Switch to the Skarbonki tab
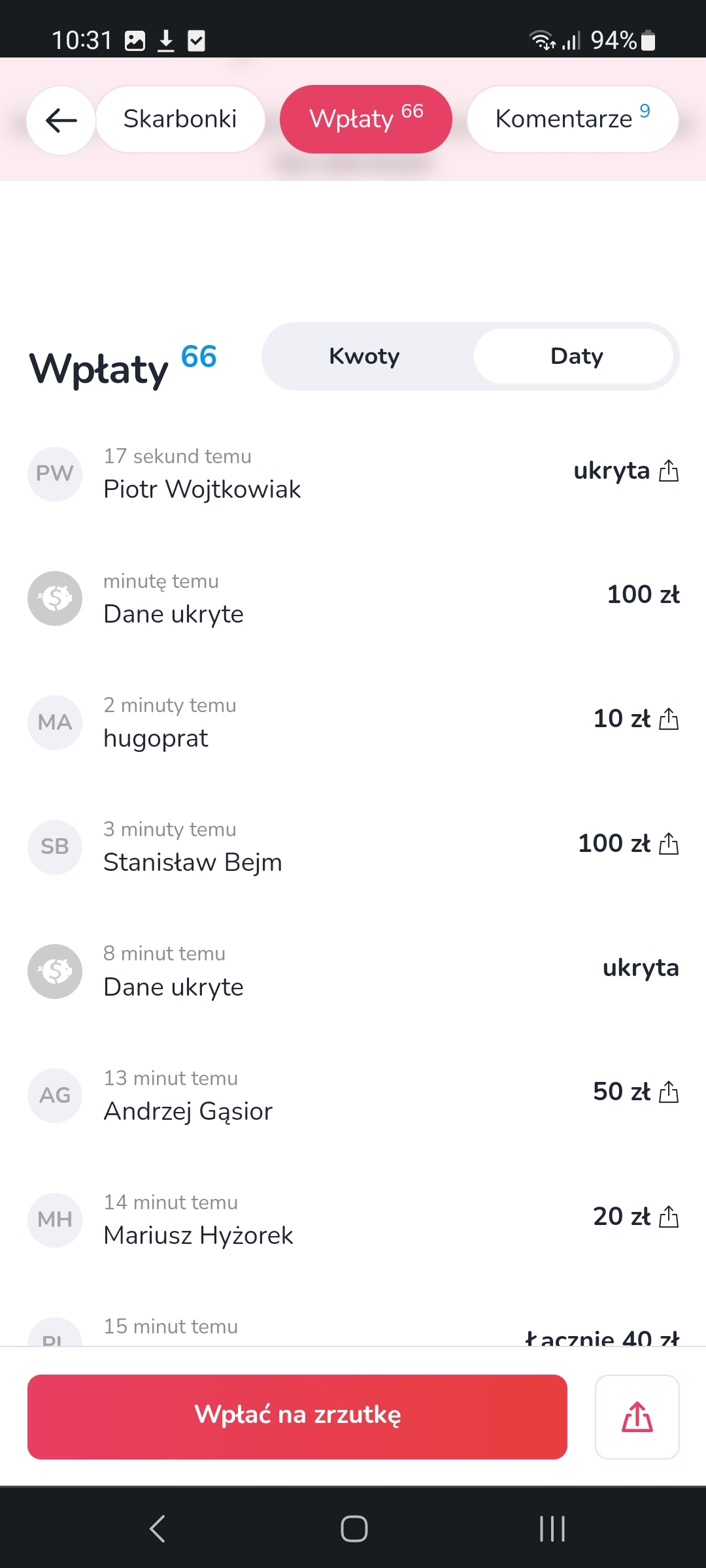Image resolution: width=706 pixels, height=1568 pixels. (x=180, y=120)
